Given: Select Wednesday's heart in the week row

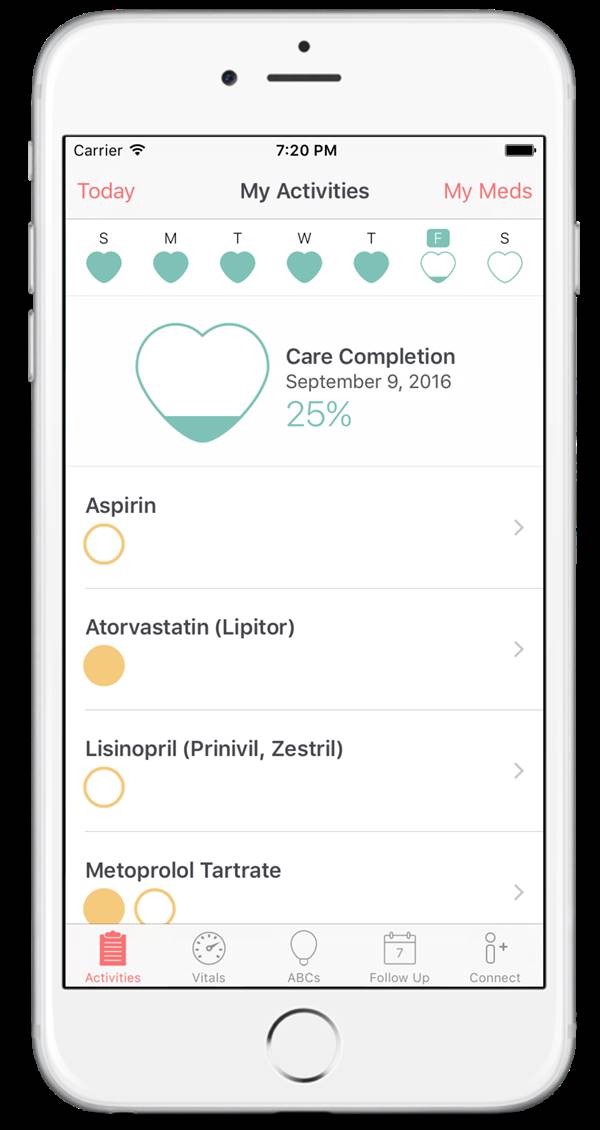Looking at the screenshot, I should pyautogui.click(x=304, y=267).
